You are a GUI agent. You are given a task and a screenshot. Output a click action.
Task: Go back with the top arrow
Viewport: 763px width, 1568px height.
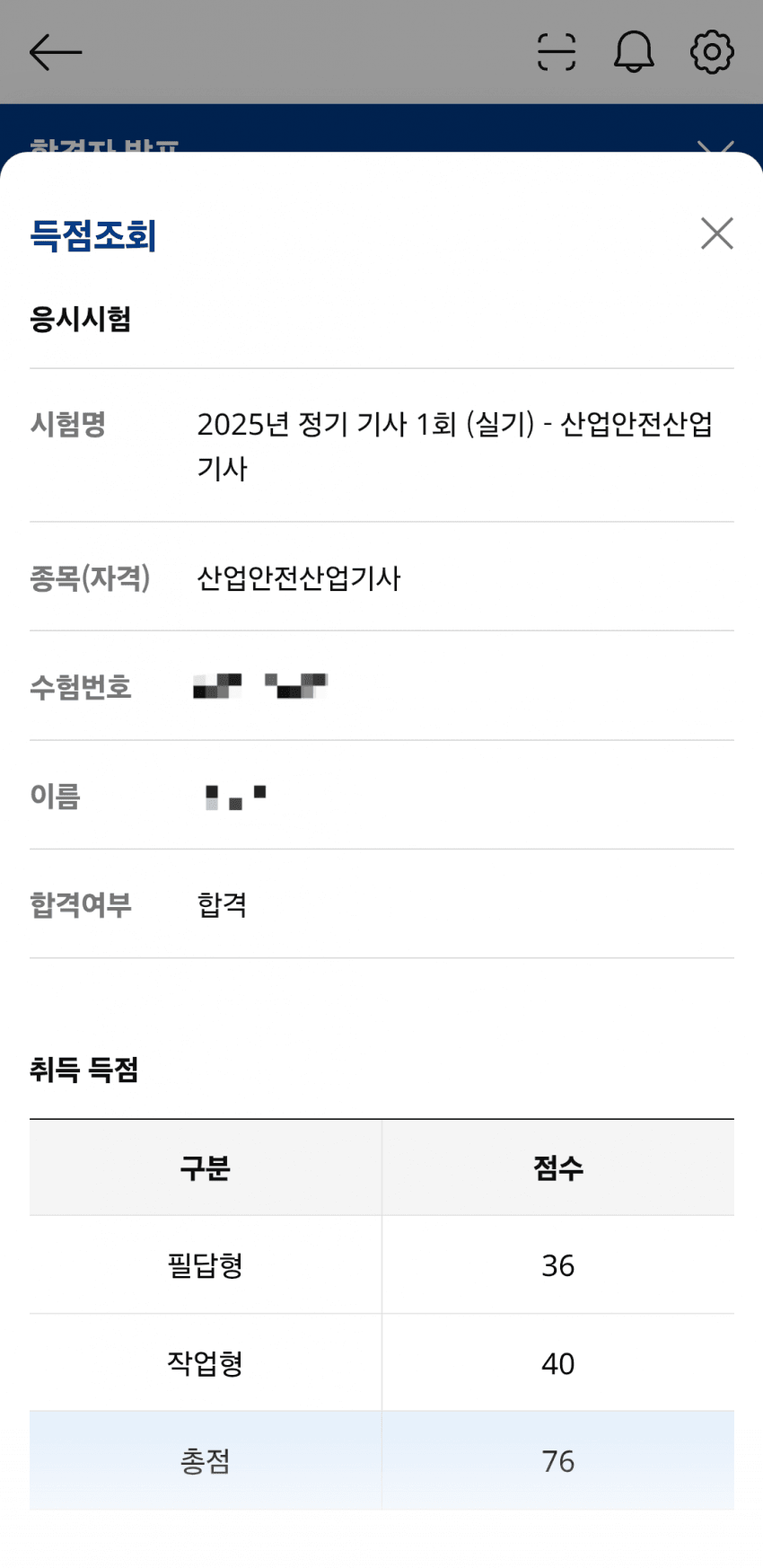point(56,52)
